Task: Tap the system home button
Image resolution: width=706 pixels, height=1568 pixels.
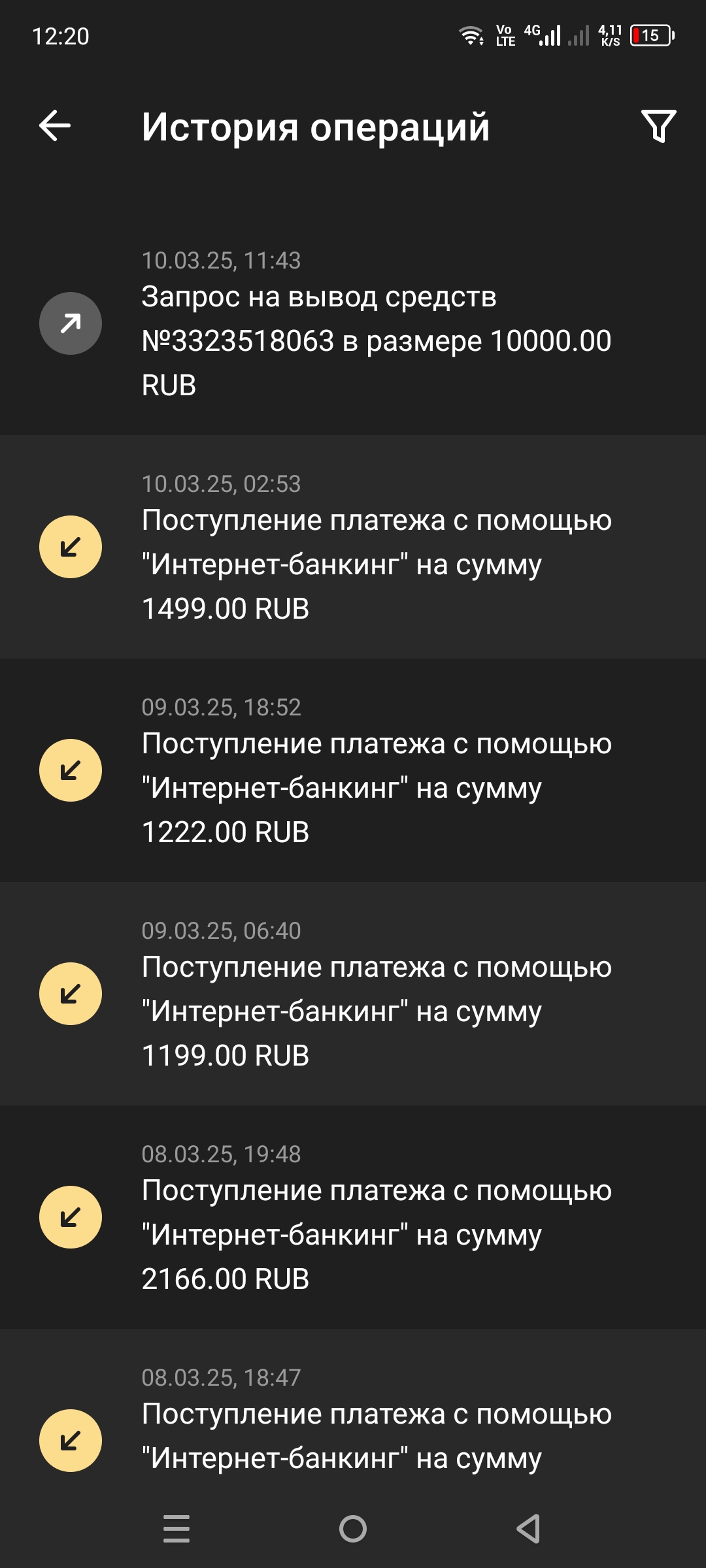Action: 353,1529
